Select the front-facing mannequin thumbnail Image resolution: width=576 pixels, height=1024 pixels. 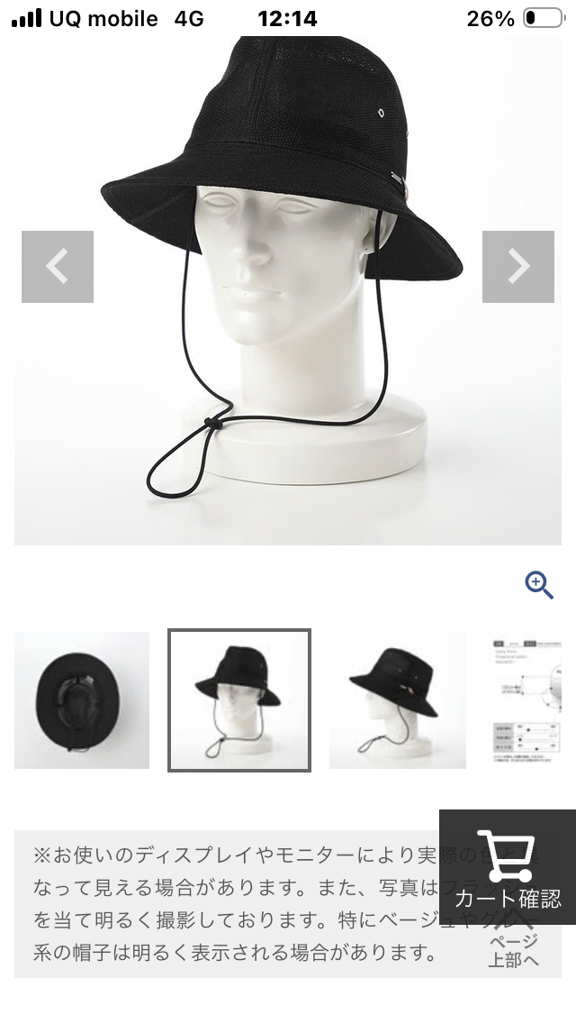pos(239,700)
